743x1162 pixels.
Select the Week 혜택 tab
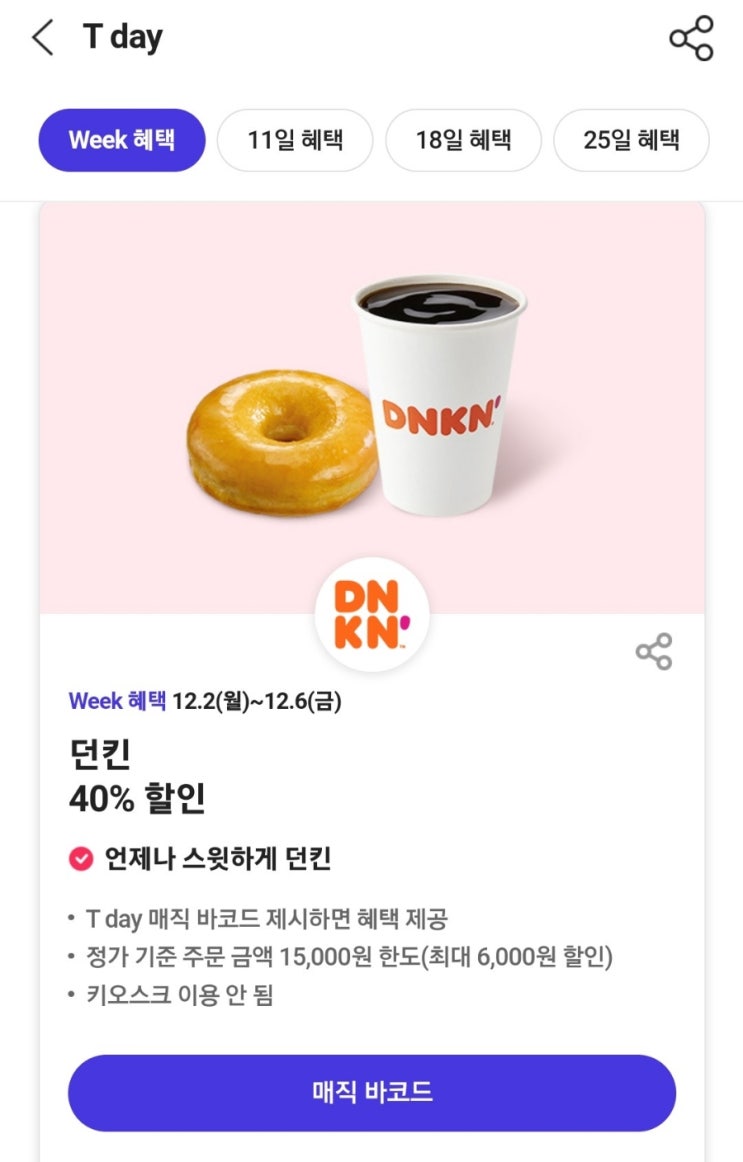122,140
